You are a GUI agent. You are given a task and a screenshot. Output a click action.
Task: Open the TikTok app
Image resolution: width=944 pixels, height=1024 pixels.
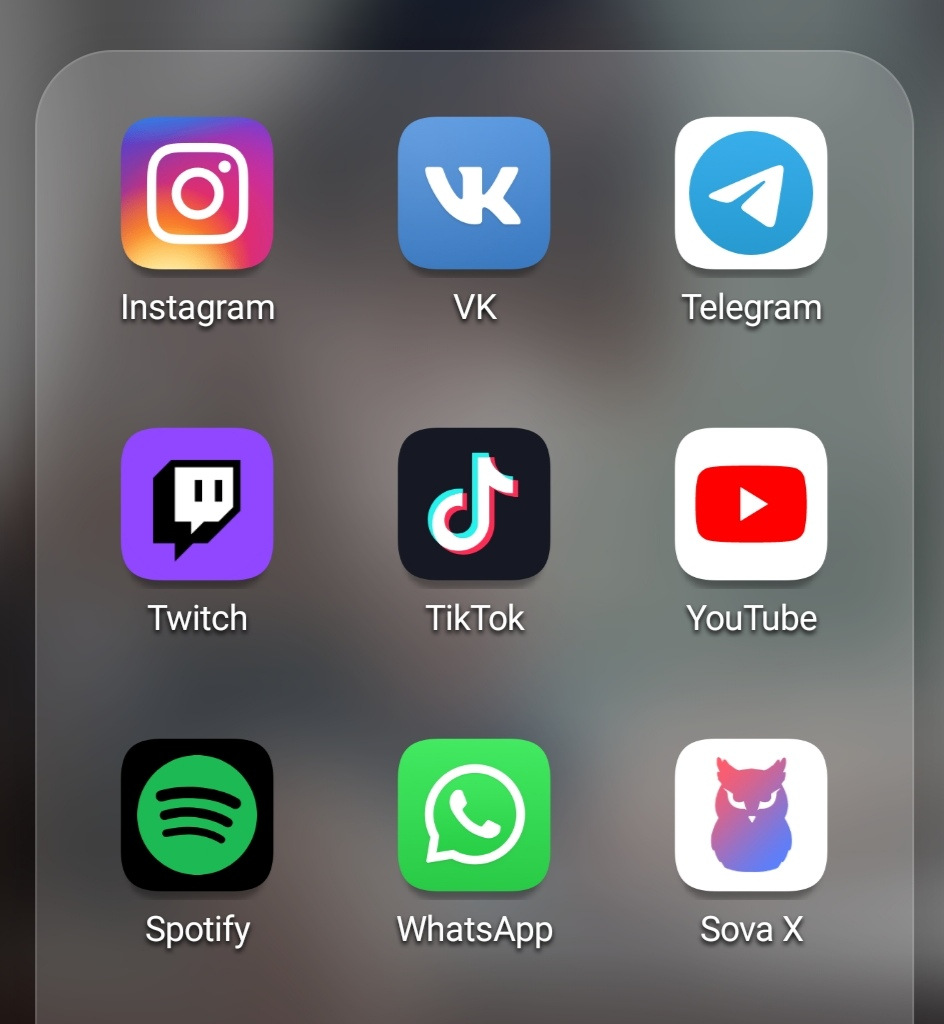(x=474, y=504)
